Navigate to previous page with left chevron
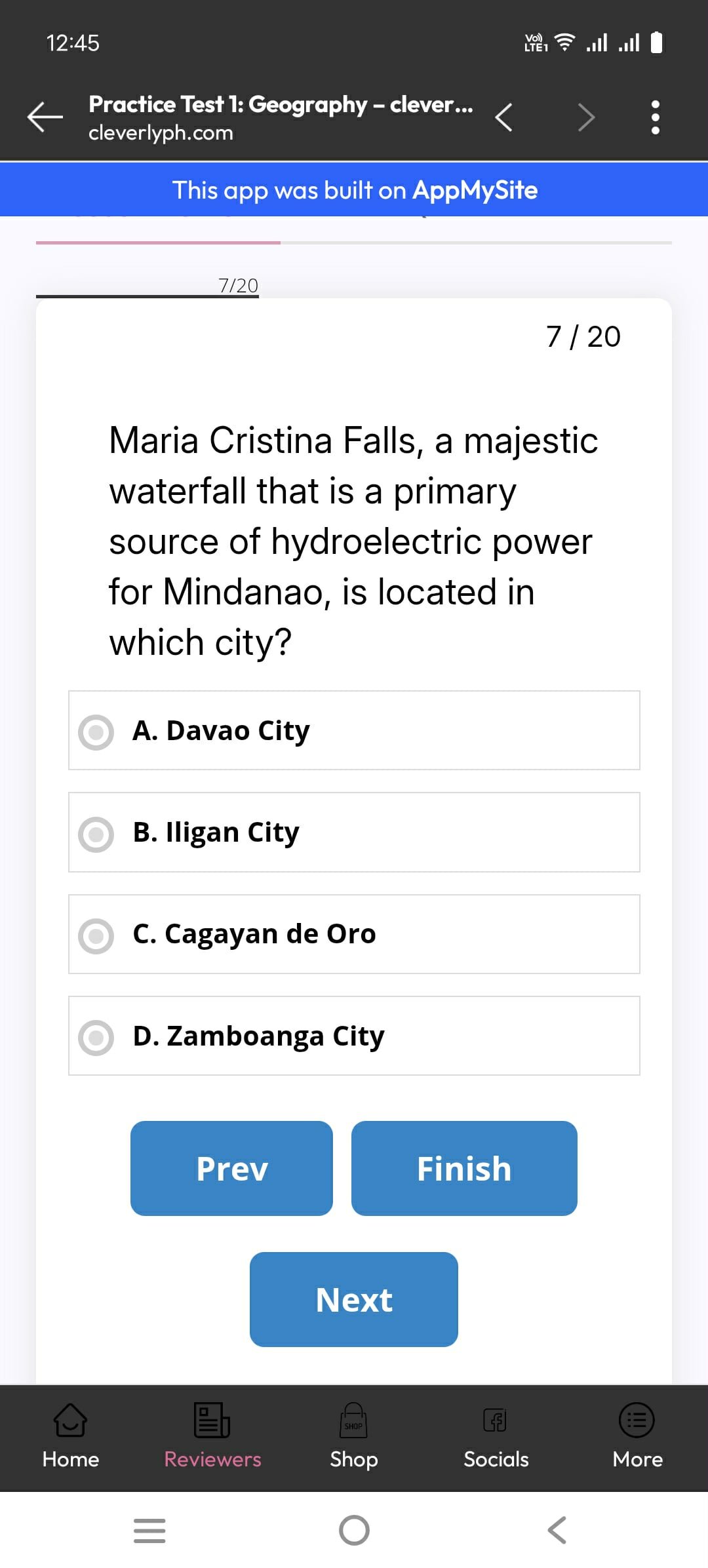Viewport: 708px width, 1568px height. tap(503, 117)
